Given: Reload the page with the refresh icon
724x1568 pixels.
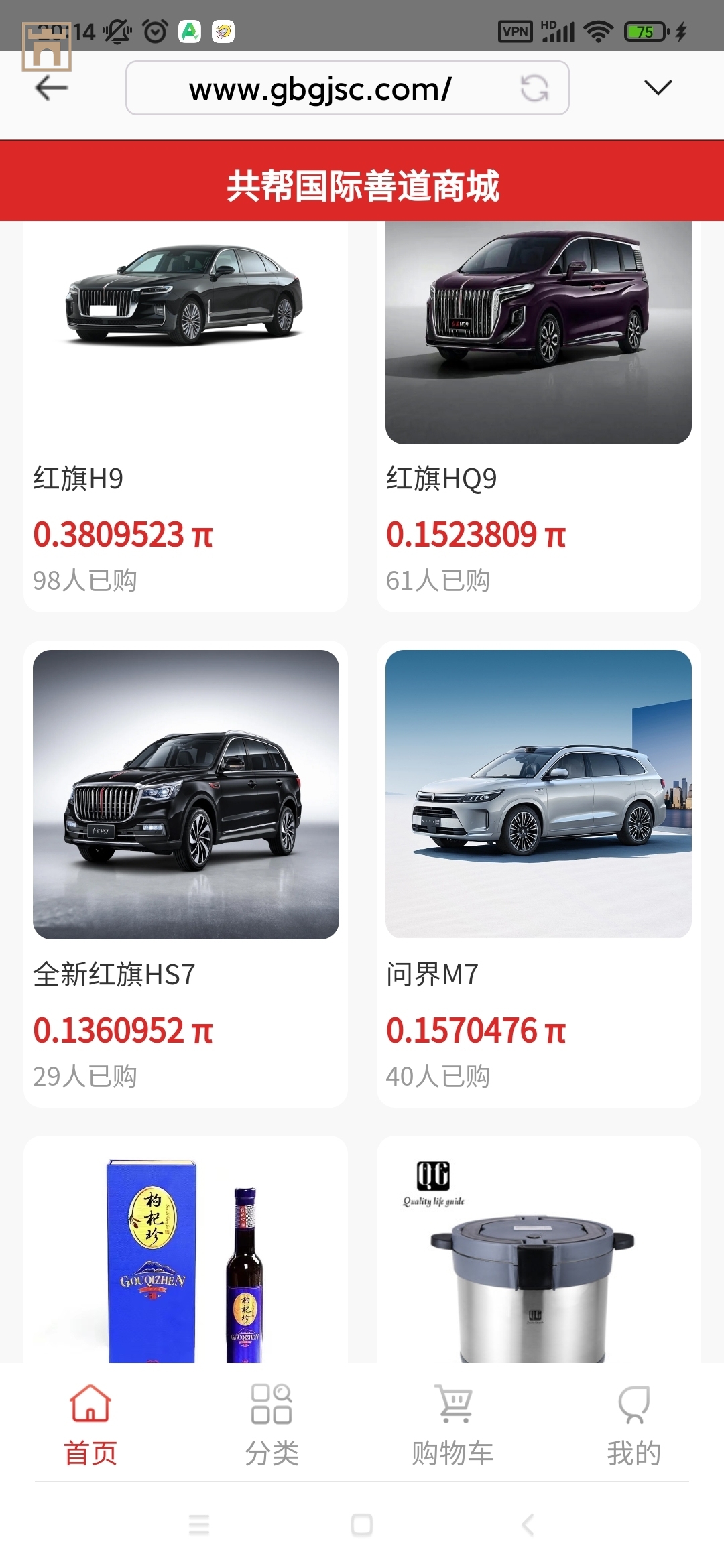Looking at the screenshot, I should (534, 88).
